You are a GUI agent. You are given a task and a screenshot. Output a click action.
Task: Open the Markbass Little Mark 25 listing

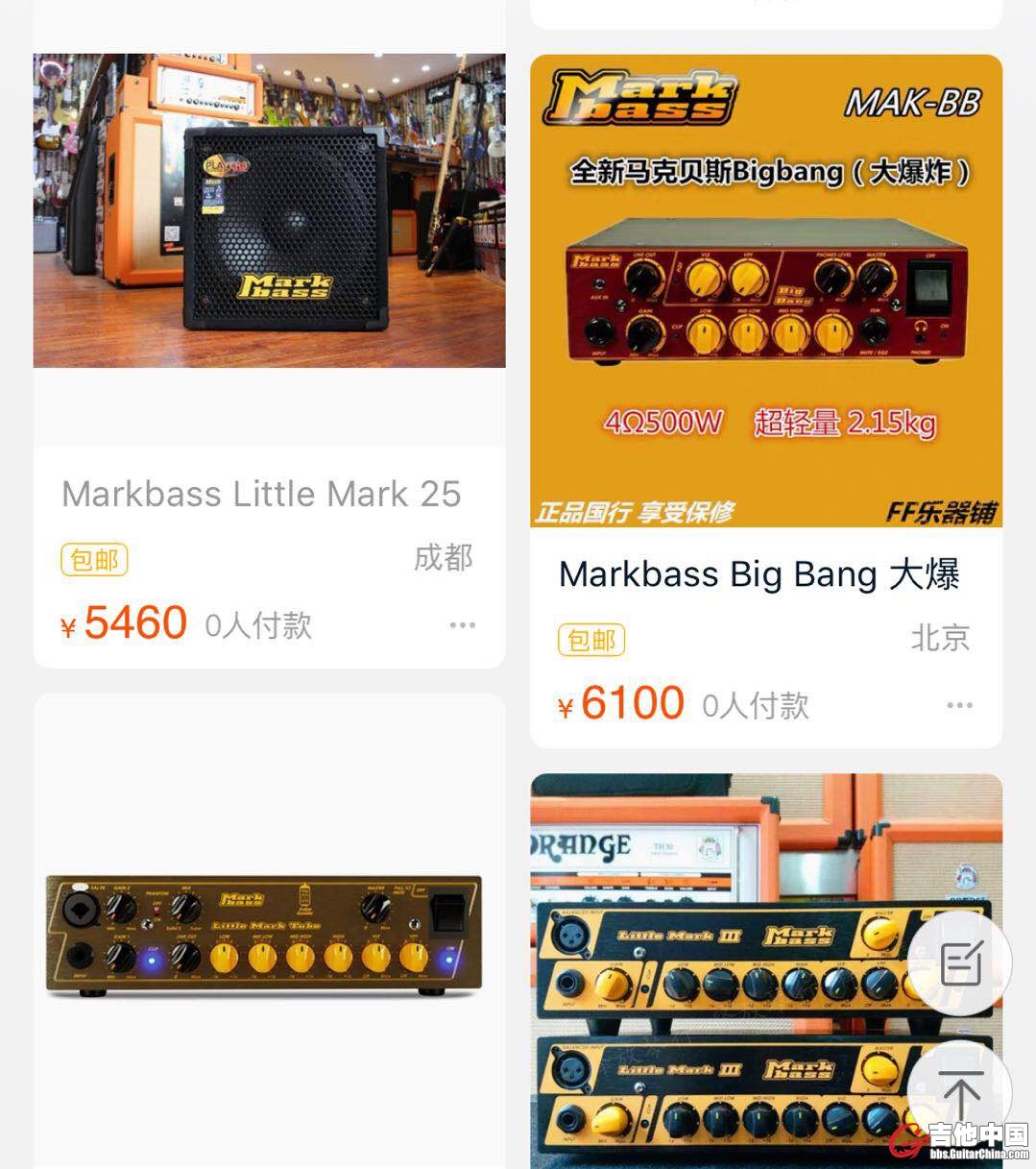pyautogui.click(x=261, y=494)
